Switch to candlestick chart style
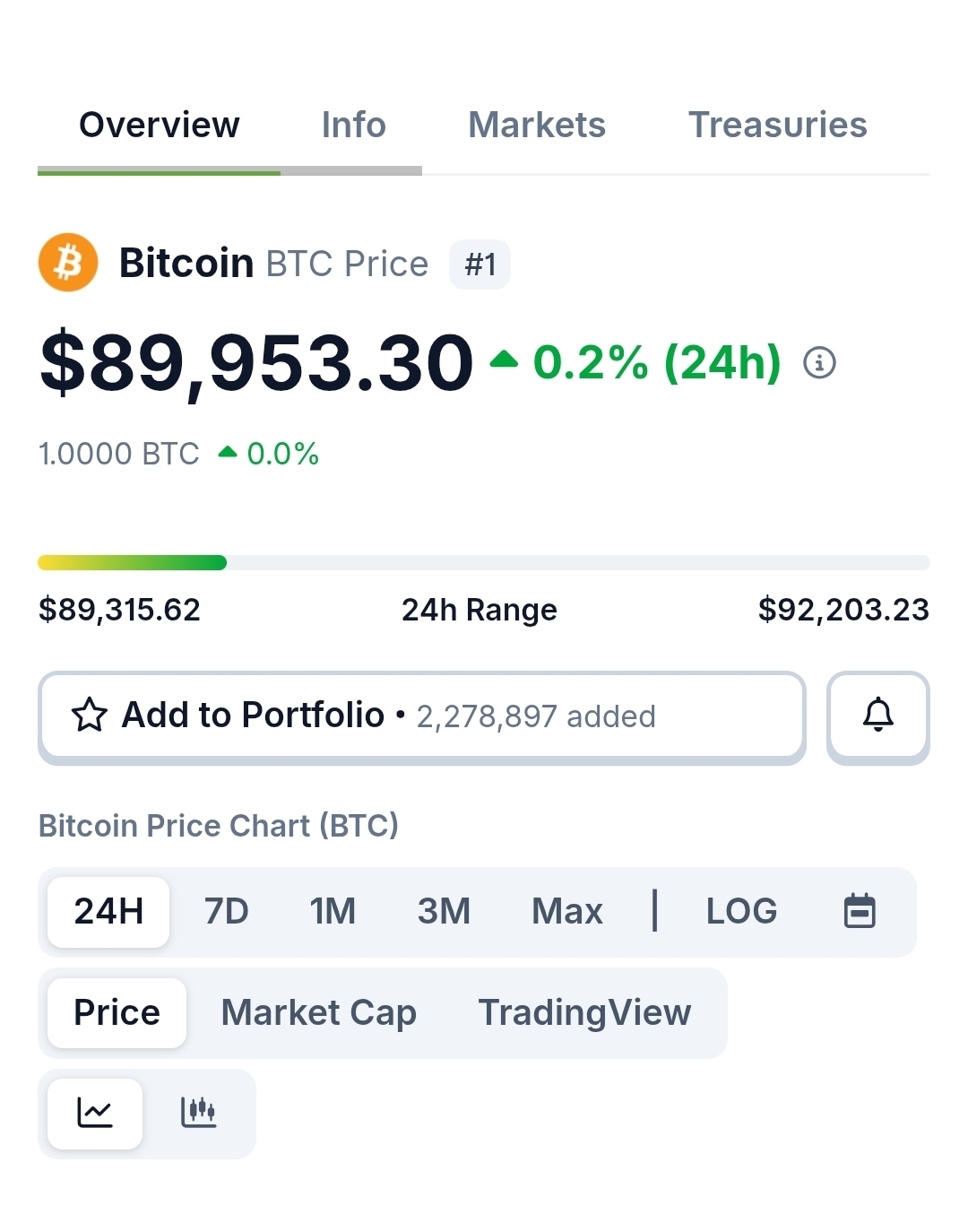This screenshot has width=968, height=1232. point(198,1114)
